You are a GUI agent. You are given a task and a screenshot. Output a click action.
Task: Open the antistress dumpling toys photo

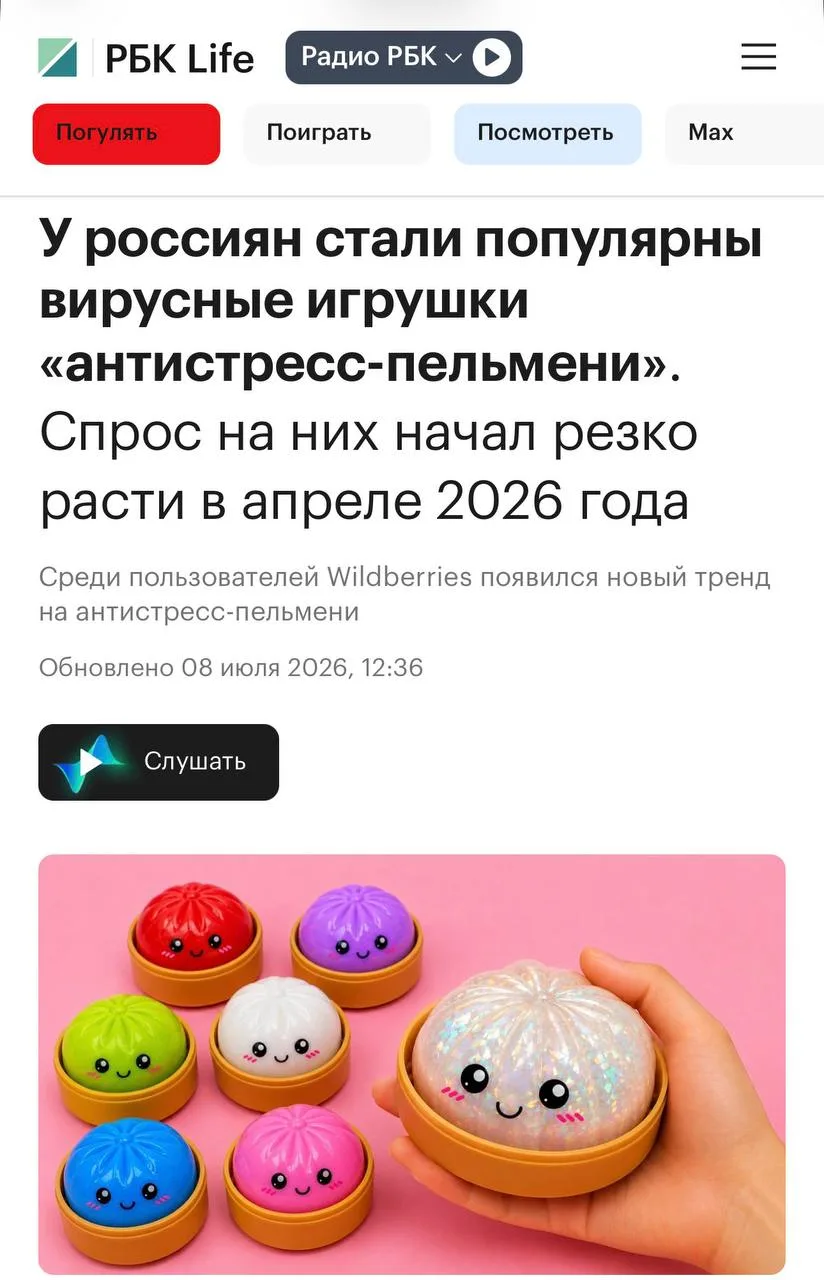pos(412,1064)
